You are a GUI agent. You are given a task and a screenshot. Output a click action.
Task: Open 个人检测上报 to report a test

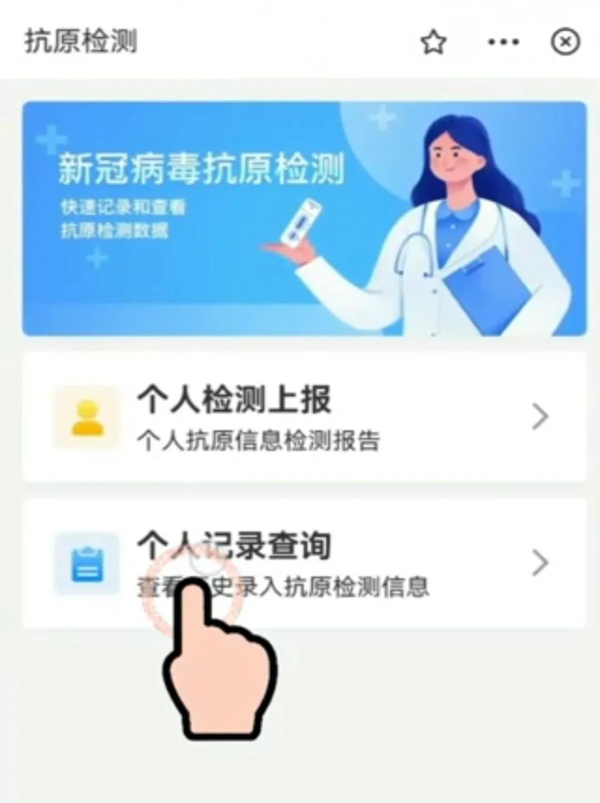304,416
